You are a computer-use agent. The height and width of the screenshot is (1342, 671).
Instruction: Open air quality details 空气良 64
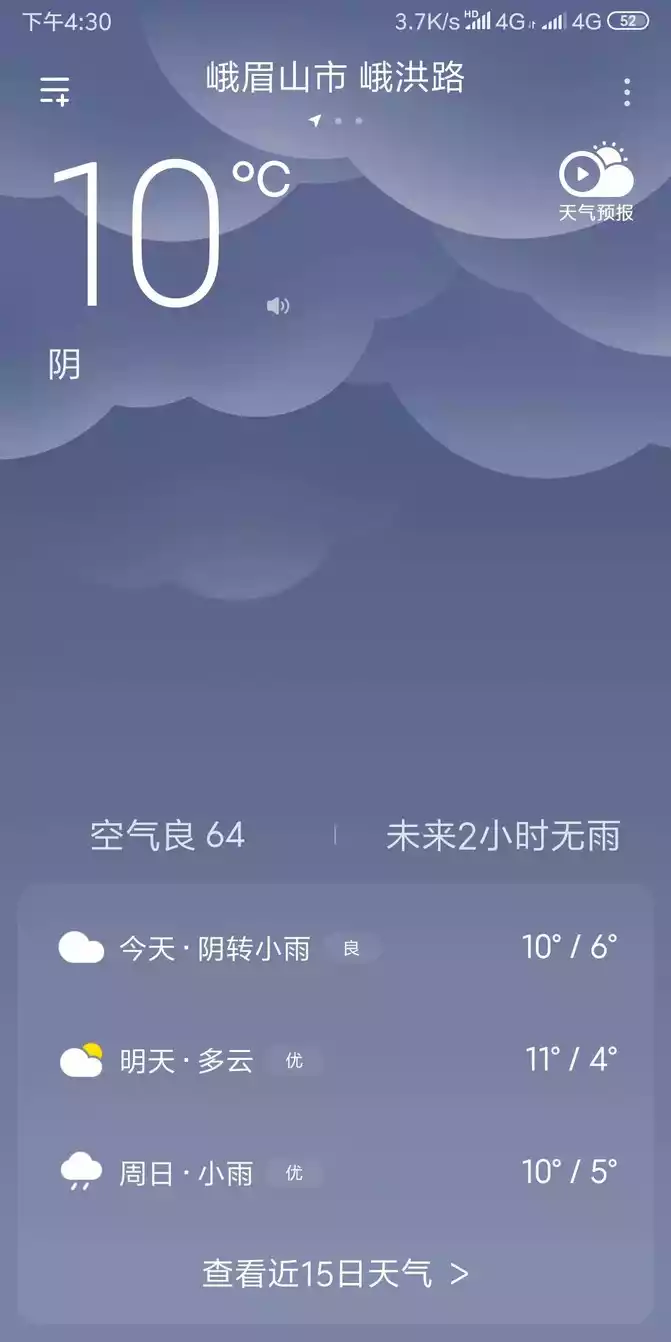coord(168,835)
